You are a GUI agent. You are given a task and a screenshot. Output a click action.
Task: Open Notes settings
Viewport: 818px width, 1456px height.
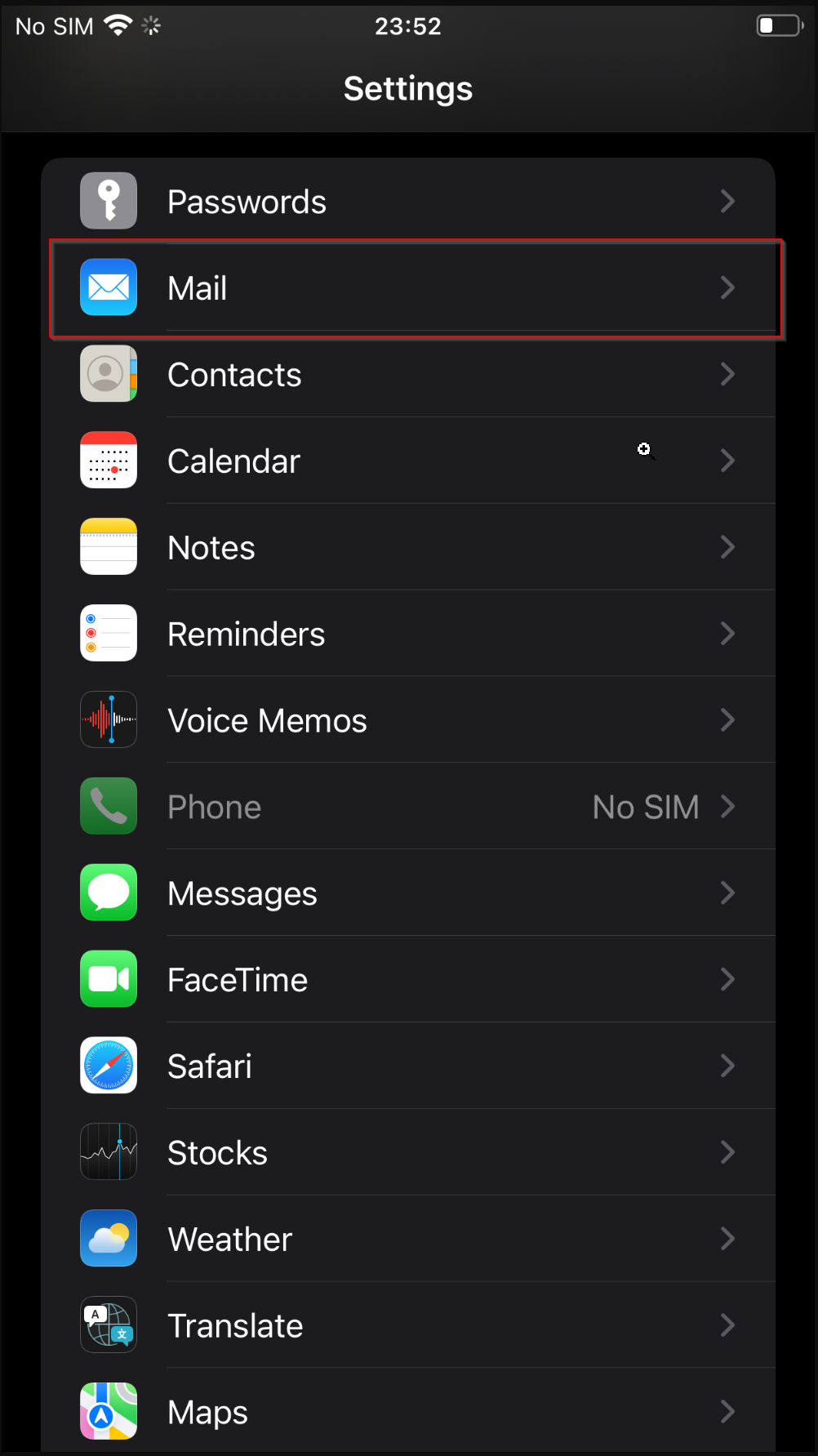[x=408, y=548]
